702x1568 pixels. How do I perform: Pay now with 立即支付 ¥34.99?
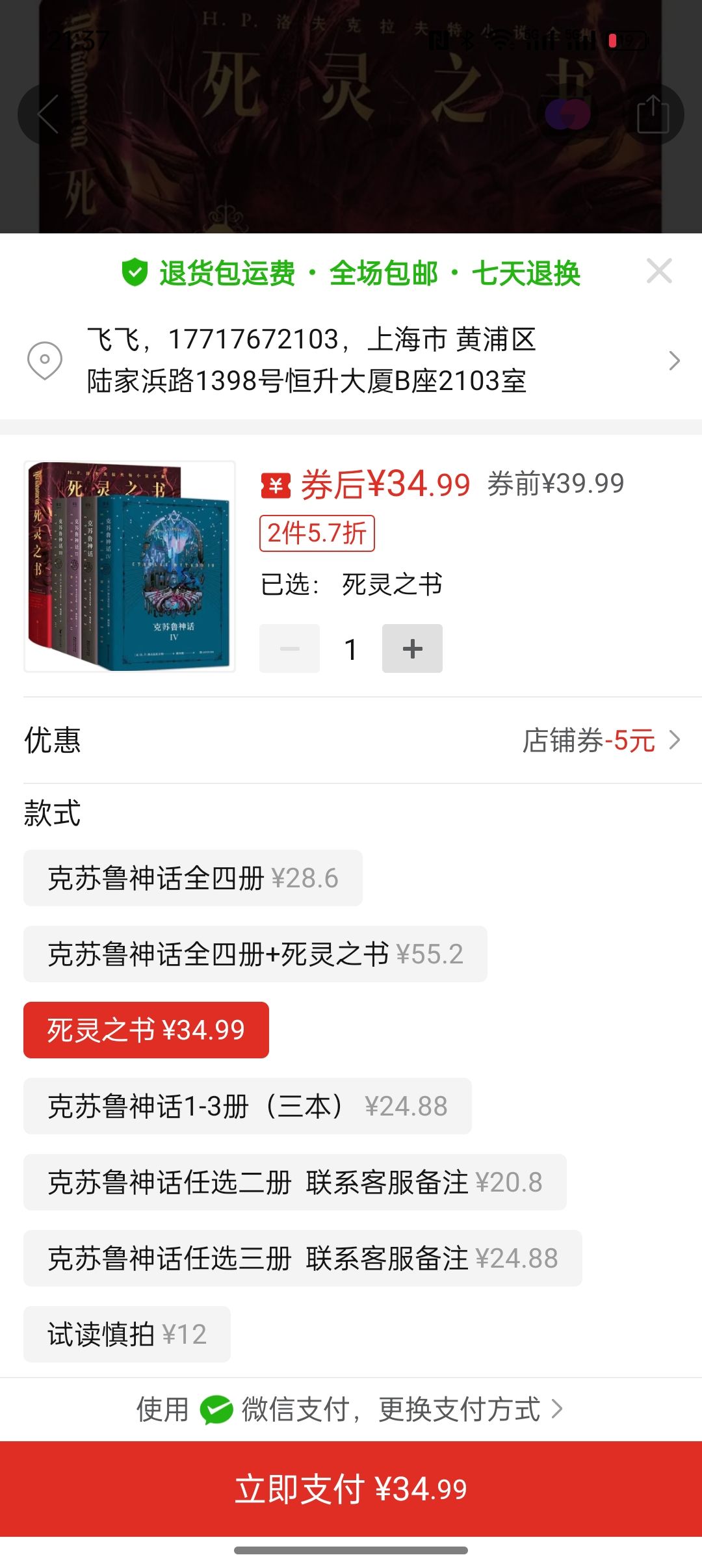(x=351, y=1489)
